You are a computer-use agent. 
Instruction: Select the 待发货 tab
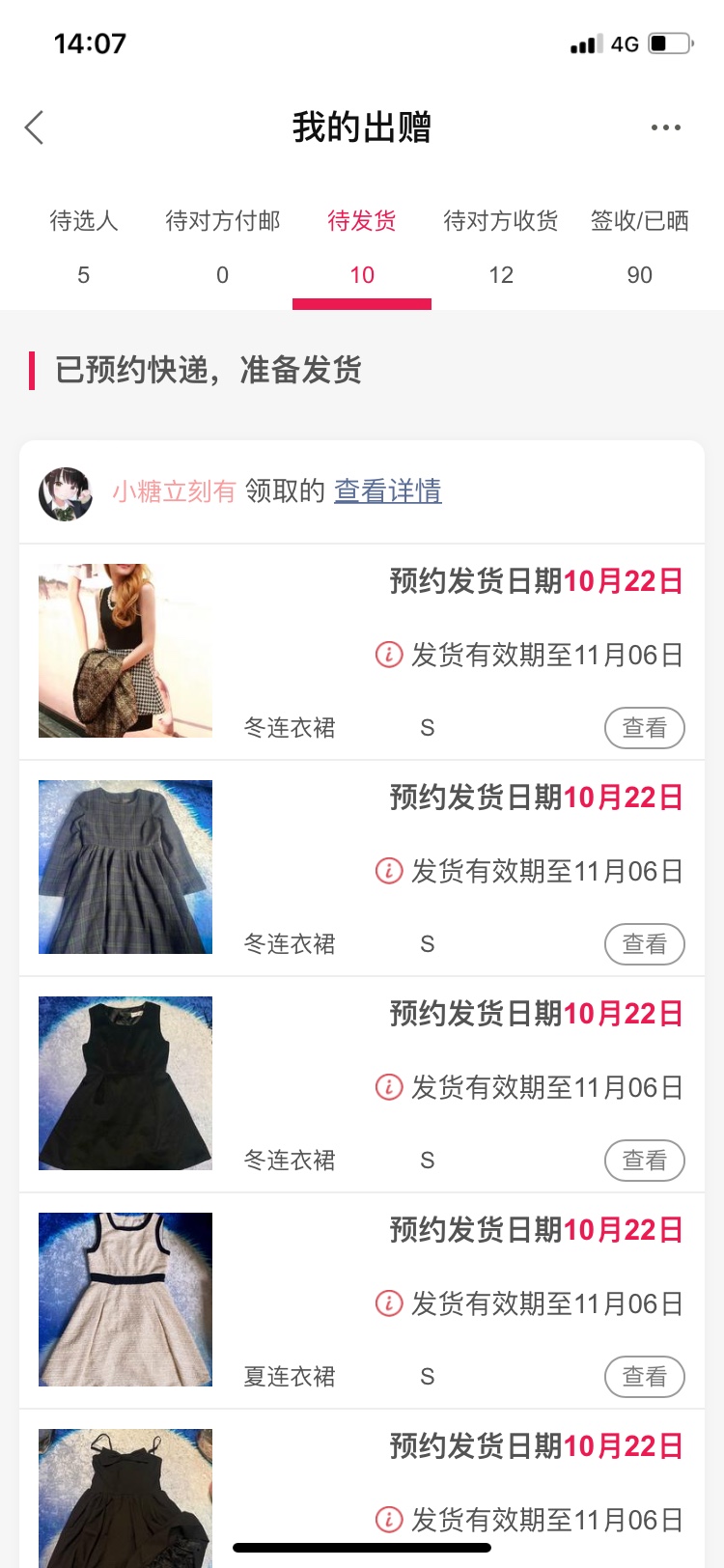[362, 247]
